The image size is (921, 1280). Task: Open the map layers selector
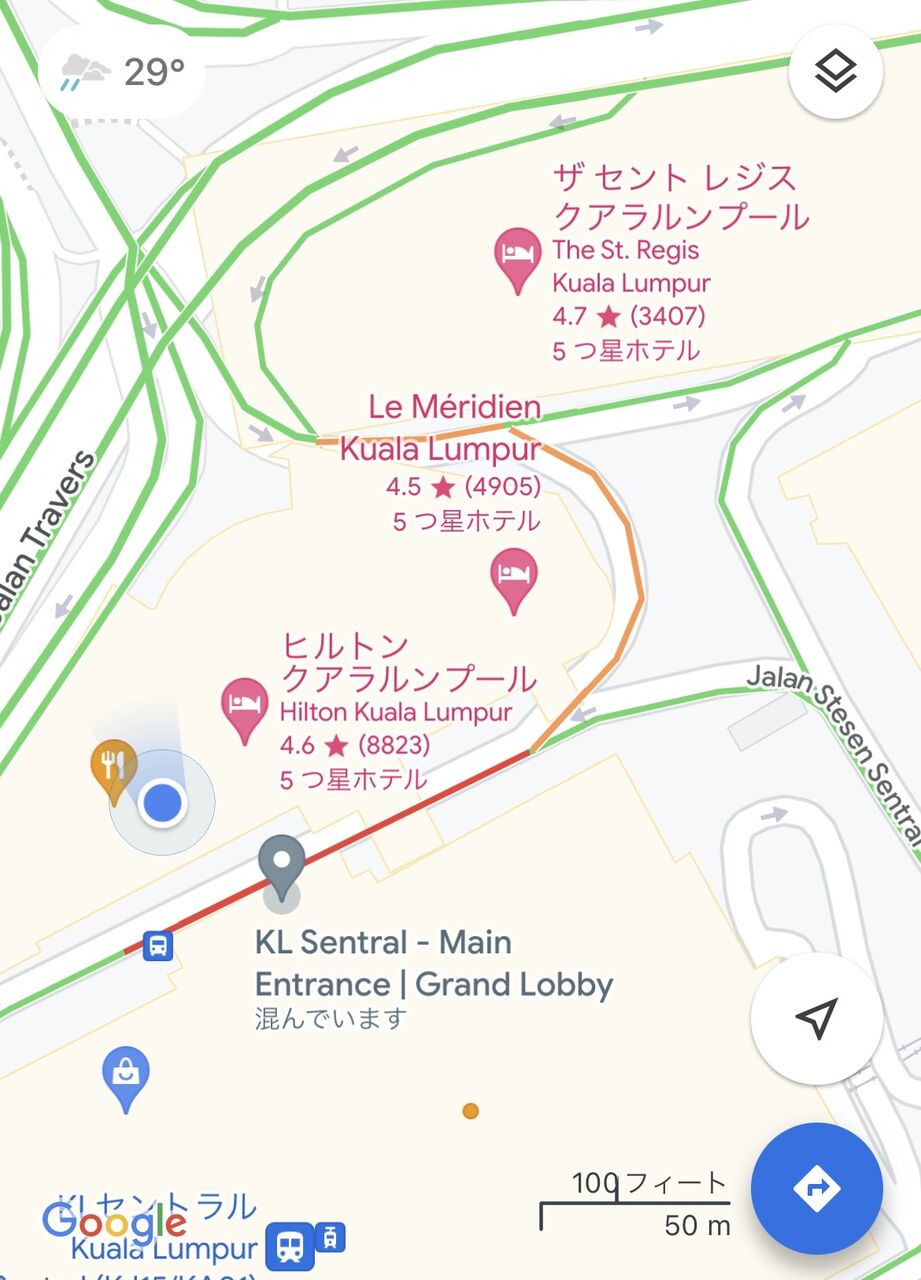click(x=835, y=72)
